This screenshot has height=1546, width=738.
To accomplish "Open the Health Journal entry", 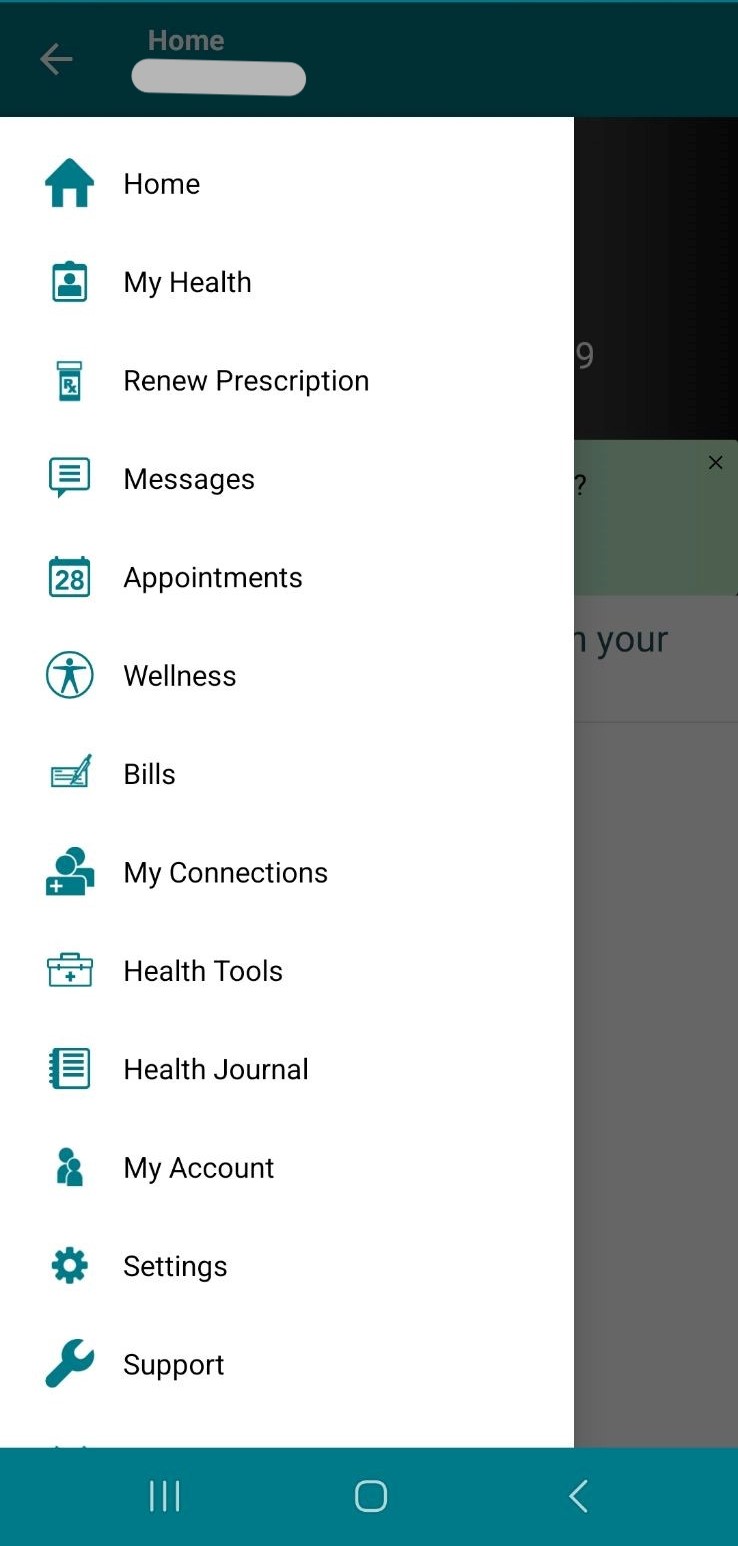I will (x=215, y=1068).
